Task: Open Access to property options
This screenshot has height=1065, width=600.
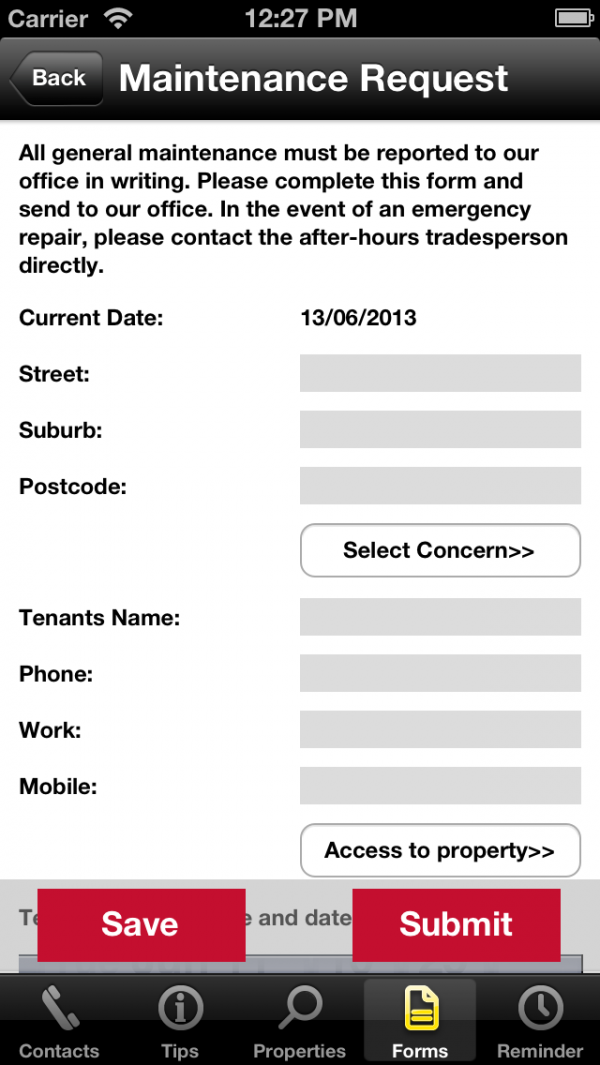Action: pyautogui.click(x=440, y=850)
